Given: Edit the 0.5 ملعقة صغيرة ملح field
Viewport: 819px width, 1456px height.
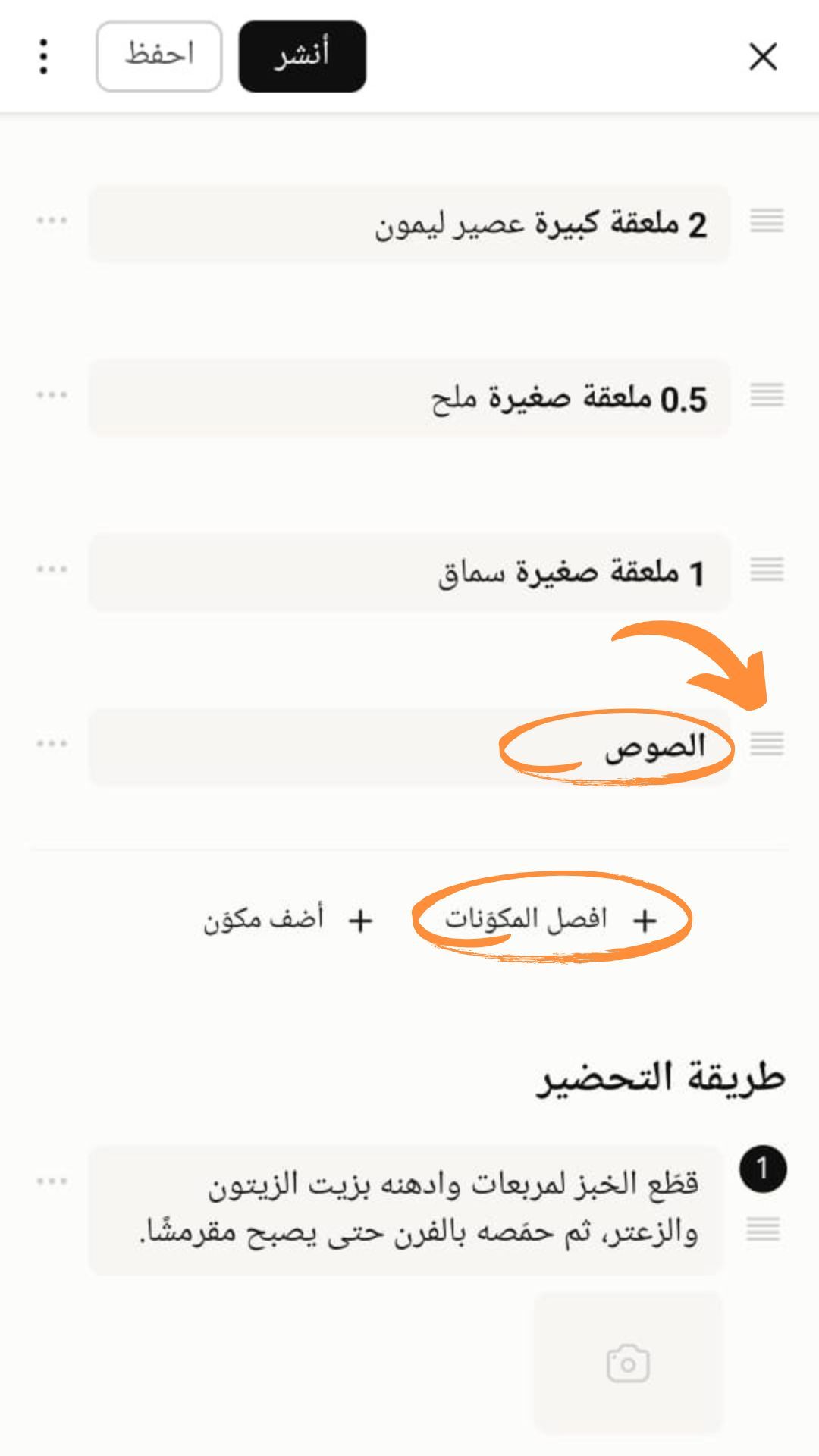Looking at the screenshot, I should click(409, 399).
